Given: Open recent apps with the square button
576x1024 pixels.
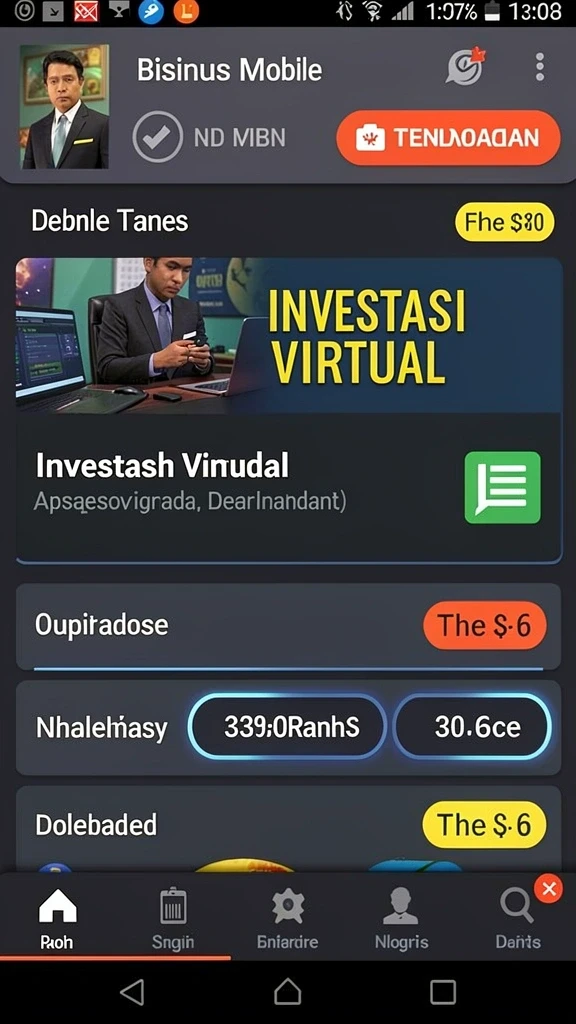Looking at the screenshot, I should [x=443, y=993].
